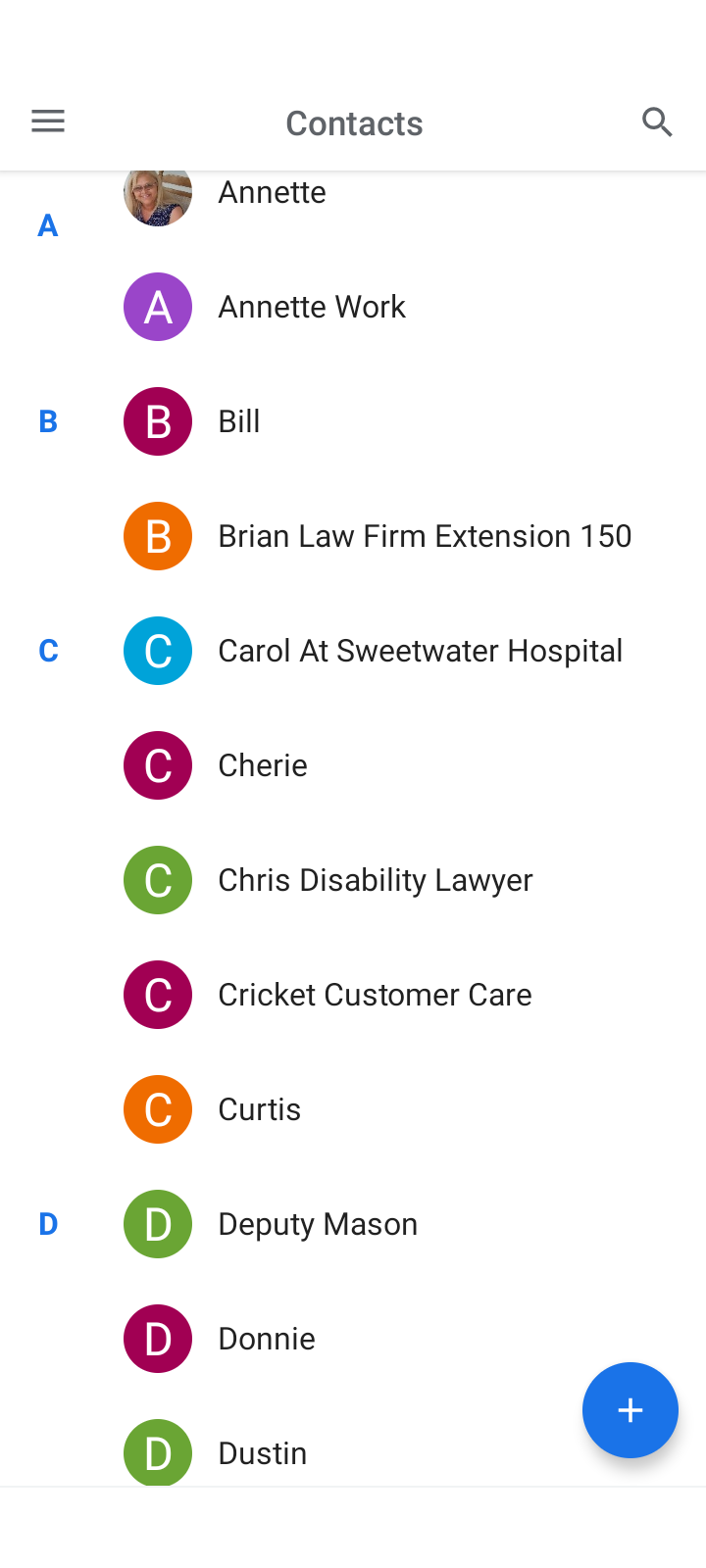Viewport: 706px width, 1568px height.
Task: View Cherie's contact page
Action: pyautogui.click(x=263, y=765)
